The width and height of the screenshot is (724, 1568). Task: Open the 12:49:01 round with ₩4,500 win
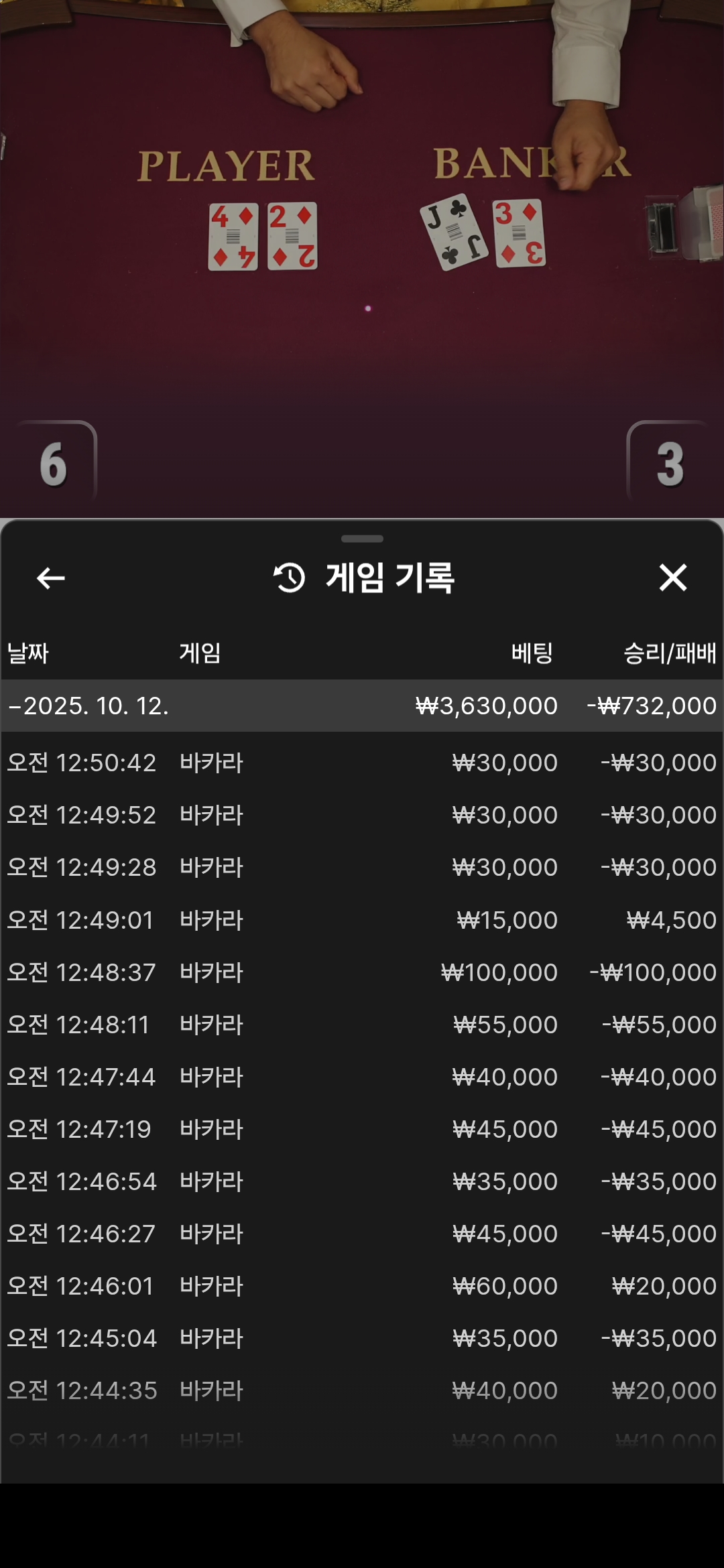pos(362,920)
